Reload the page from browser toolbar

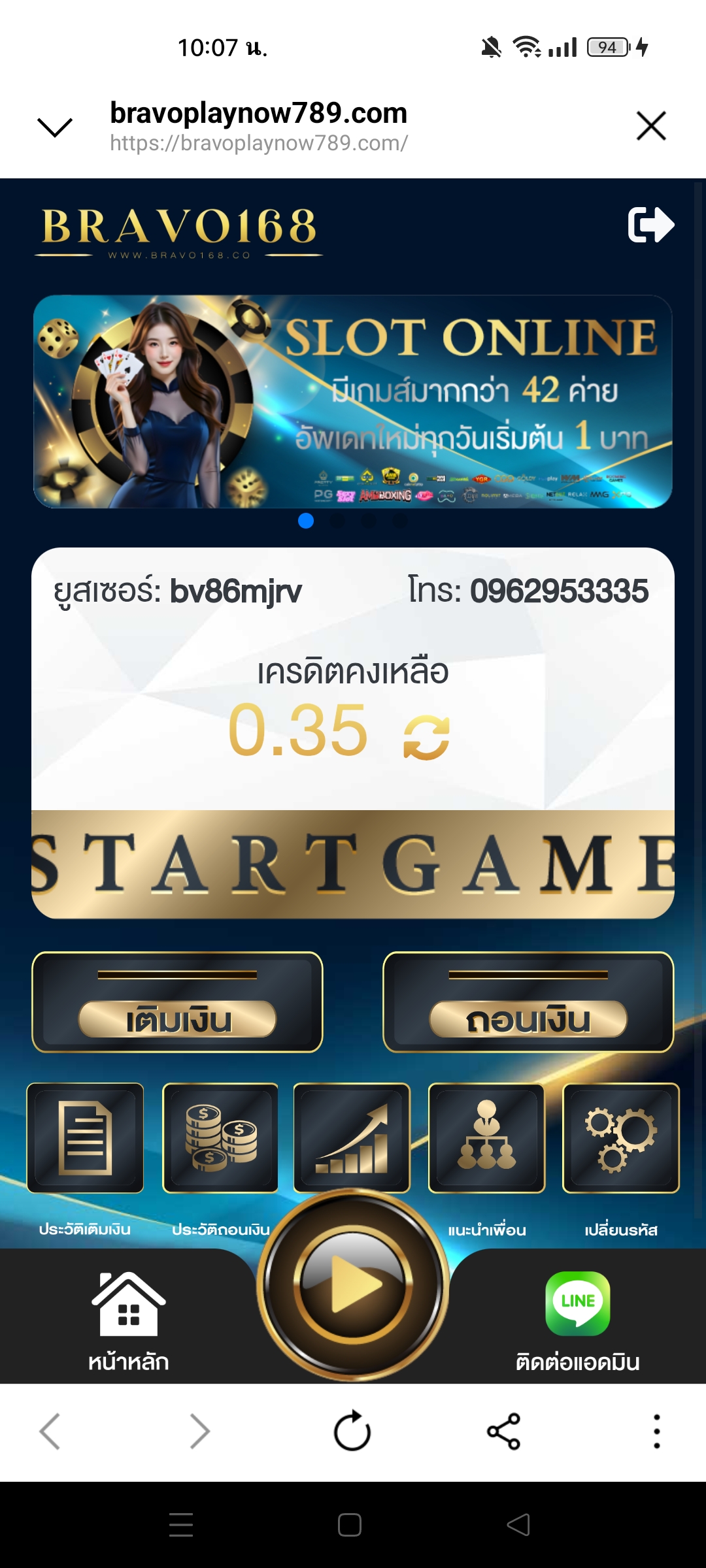pyautogui.click(x=352, y=1431)
